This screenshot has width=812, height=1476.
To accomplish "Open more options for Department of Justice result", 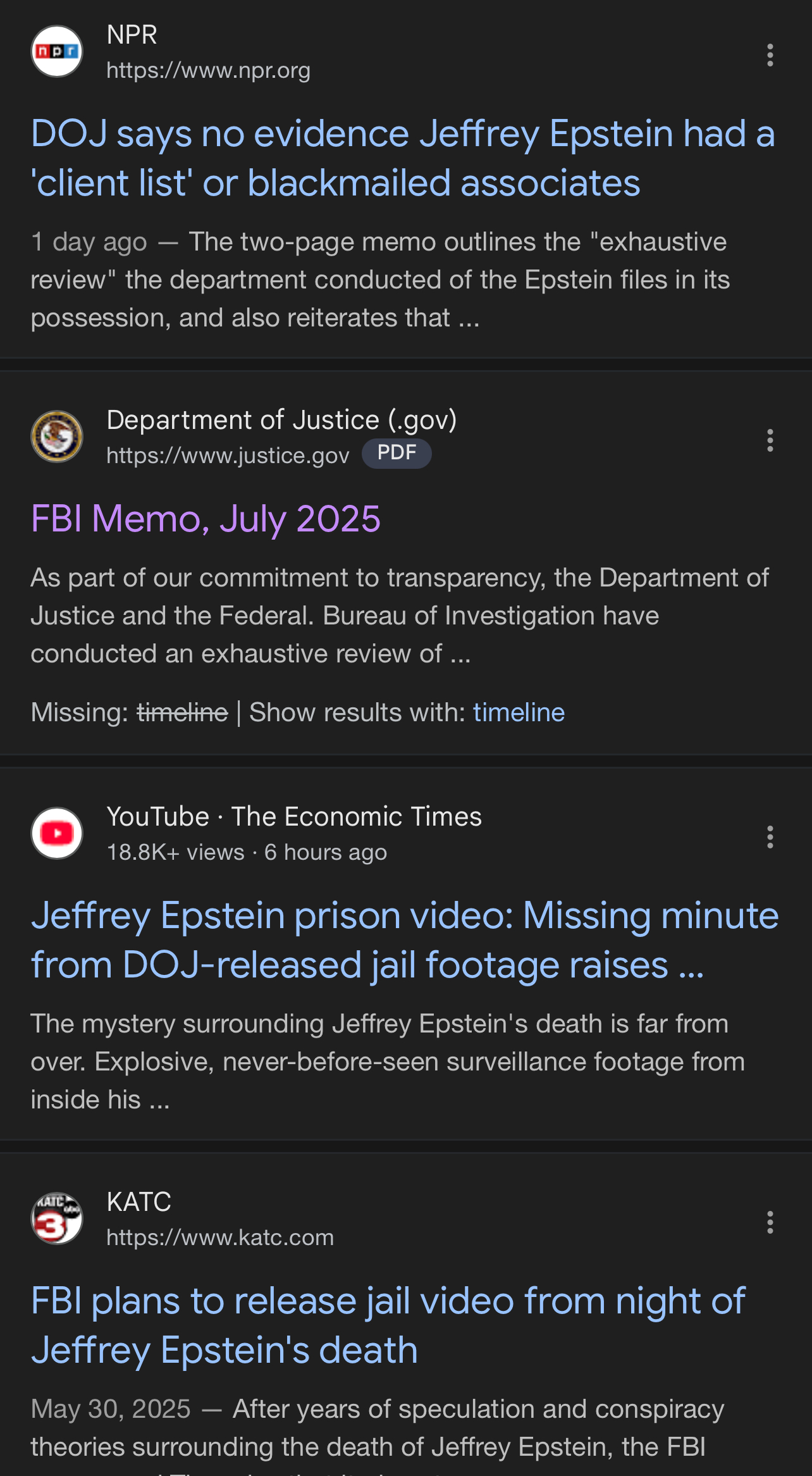I will (770, 440).
